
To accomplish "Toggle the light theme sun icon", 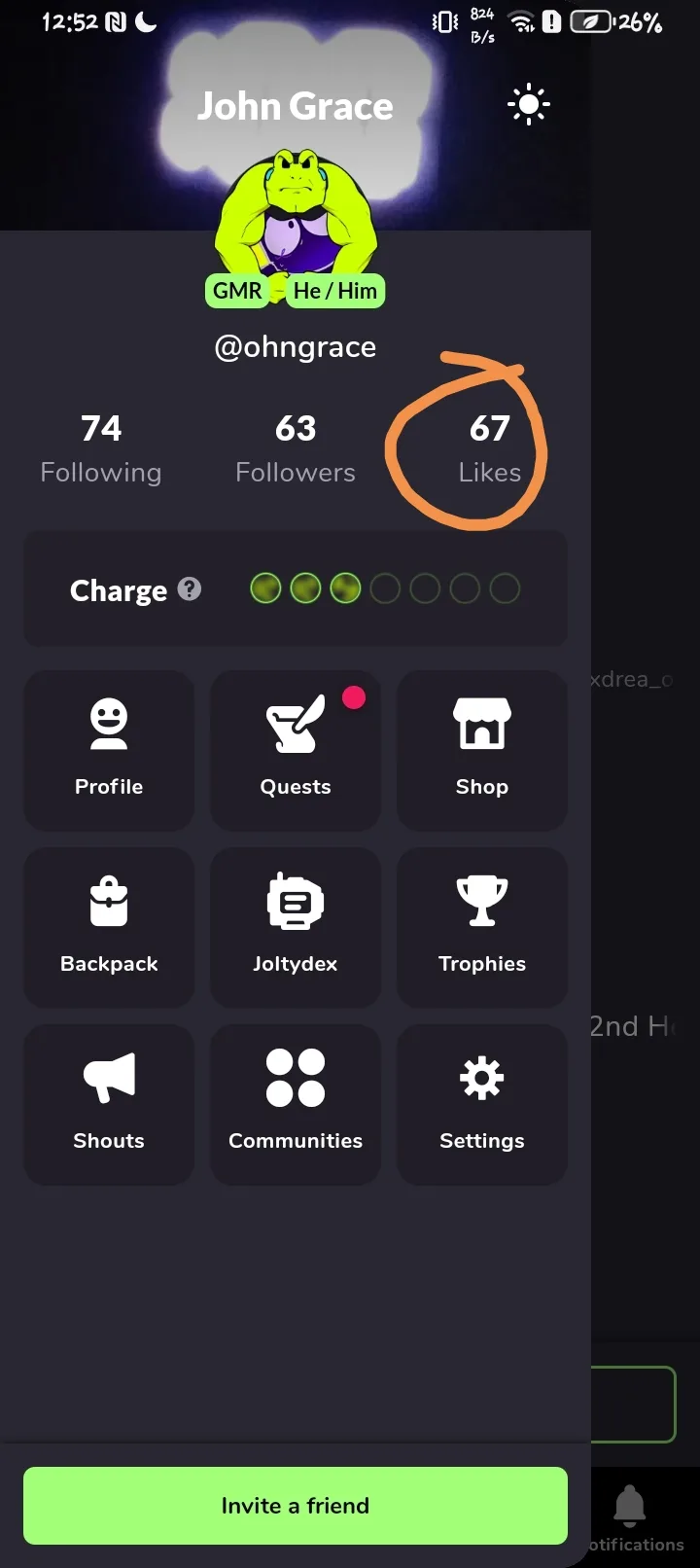I will [529, 104].
